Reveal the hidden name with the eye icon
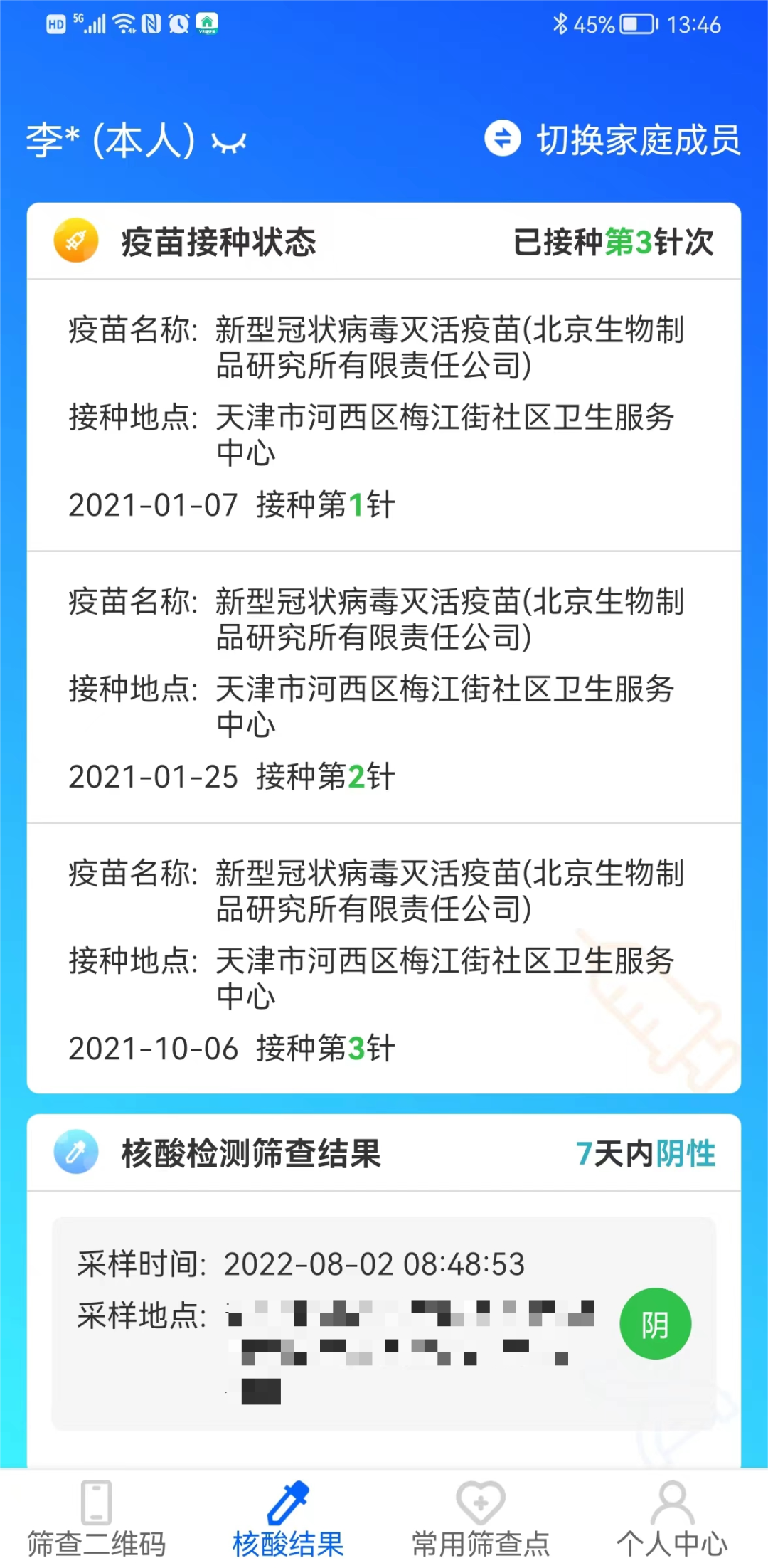This screenshot has height=1568, width=768. tap(229, 143)
